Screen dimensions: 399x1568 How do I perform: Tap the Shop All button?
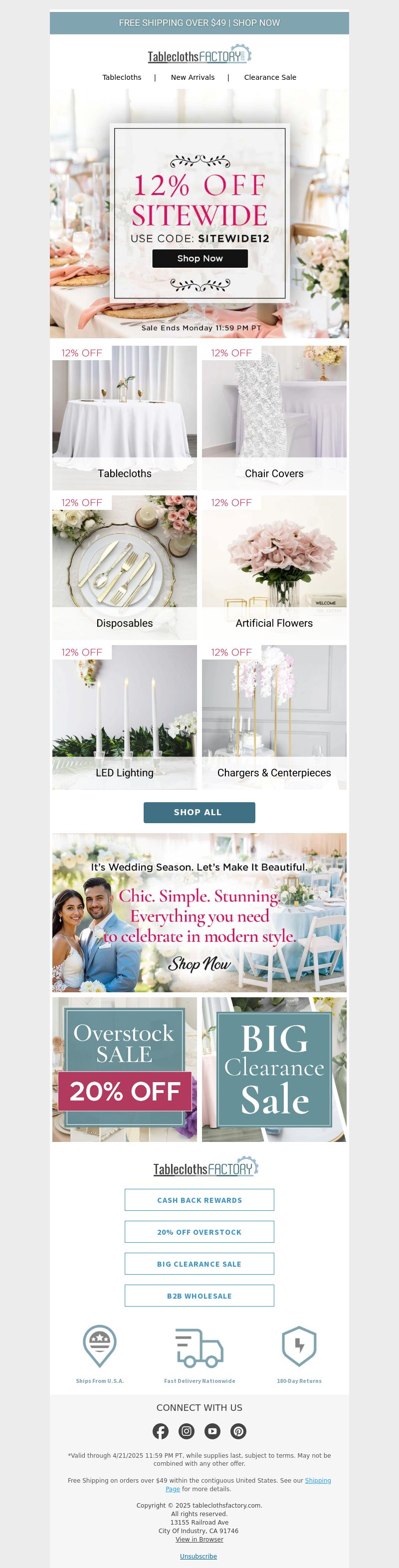(199, 813)
